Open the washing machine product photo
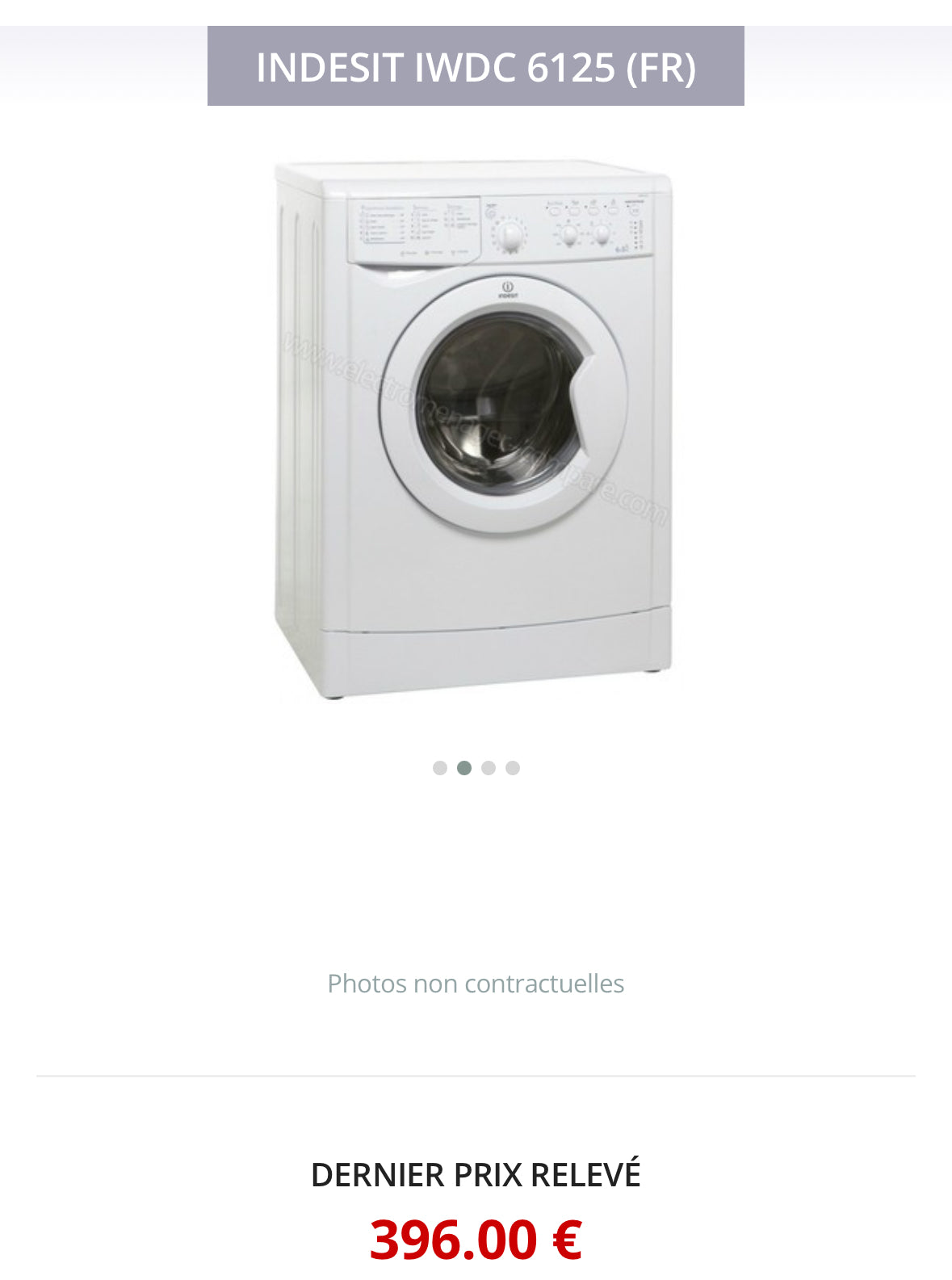 point(475,428)
